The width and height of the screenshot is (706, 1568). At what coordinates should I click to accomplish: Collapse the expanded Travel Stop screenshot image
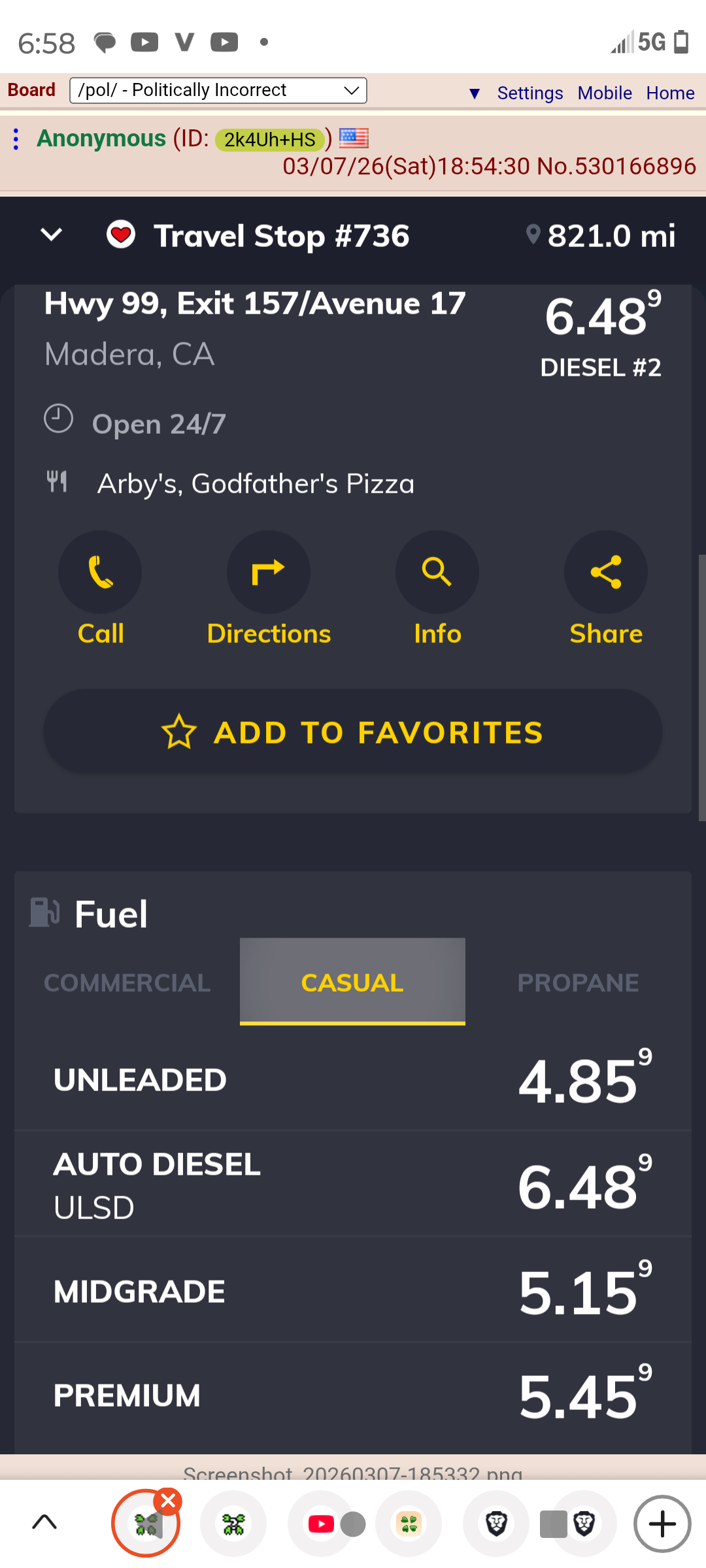(x=353, y=823)
